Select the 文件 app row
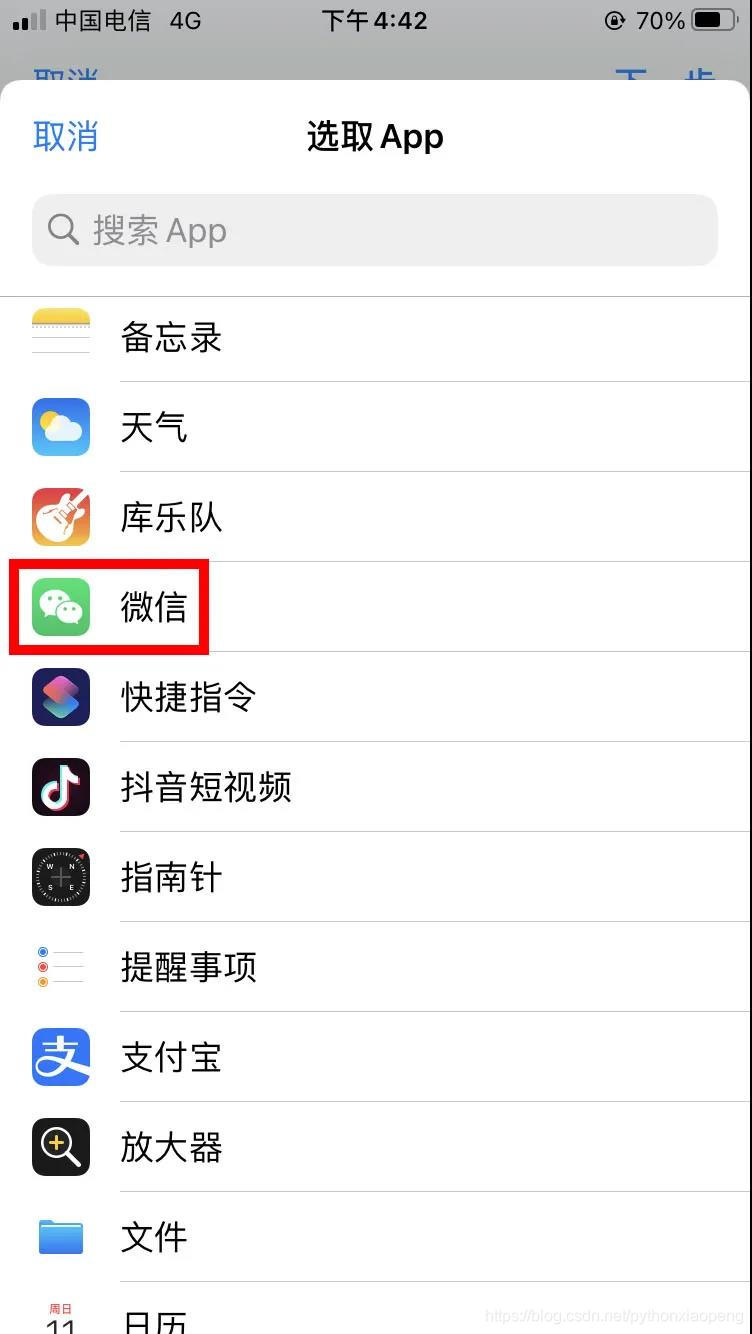Screen dimensions: 752x1334 (x=154, y=1237)
